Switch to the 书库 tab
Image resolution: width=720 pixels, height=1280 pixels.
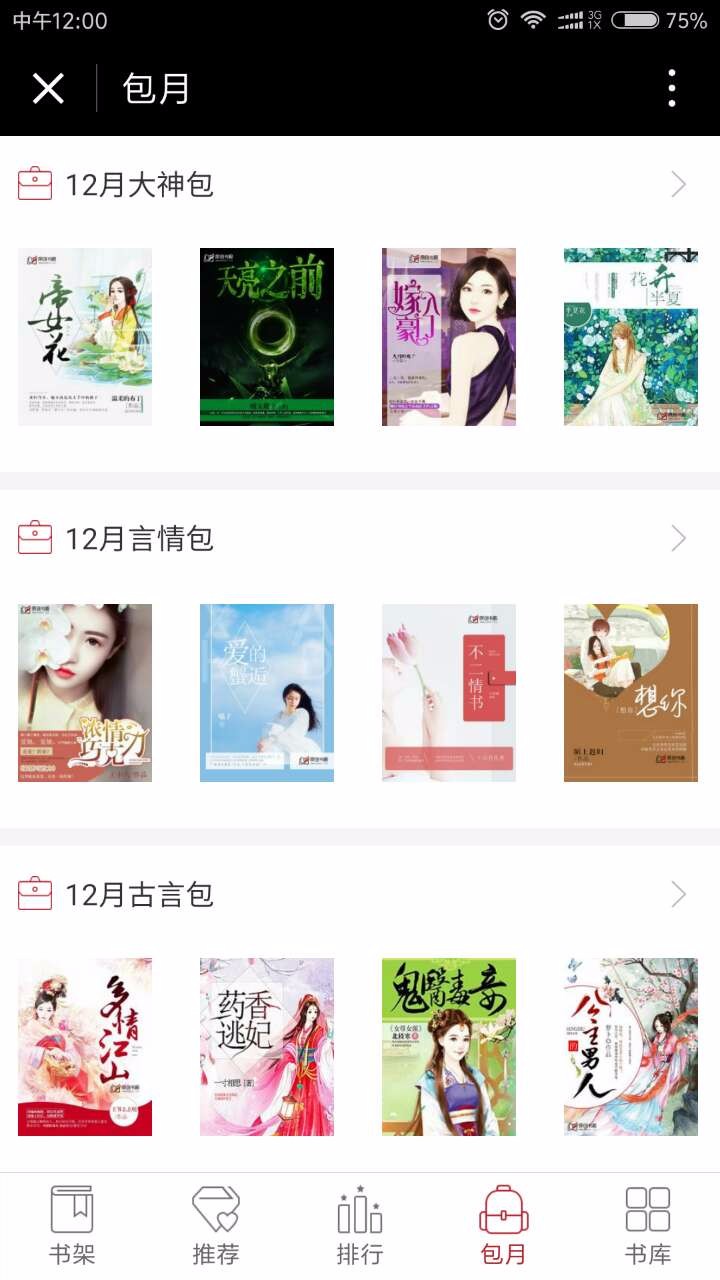(x=648, y=1226)
